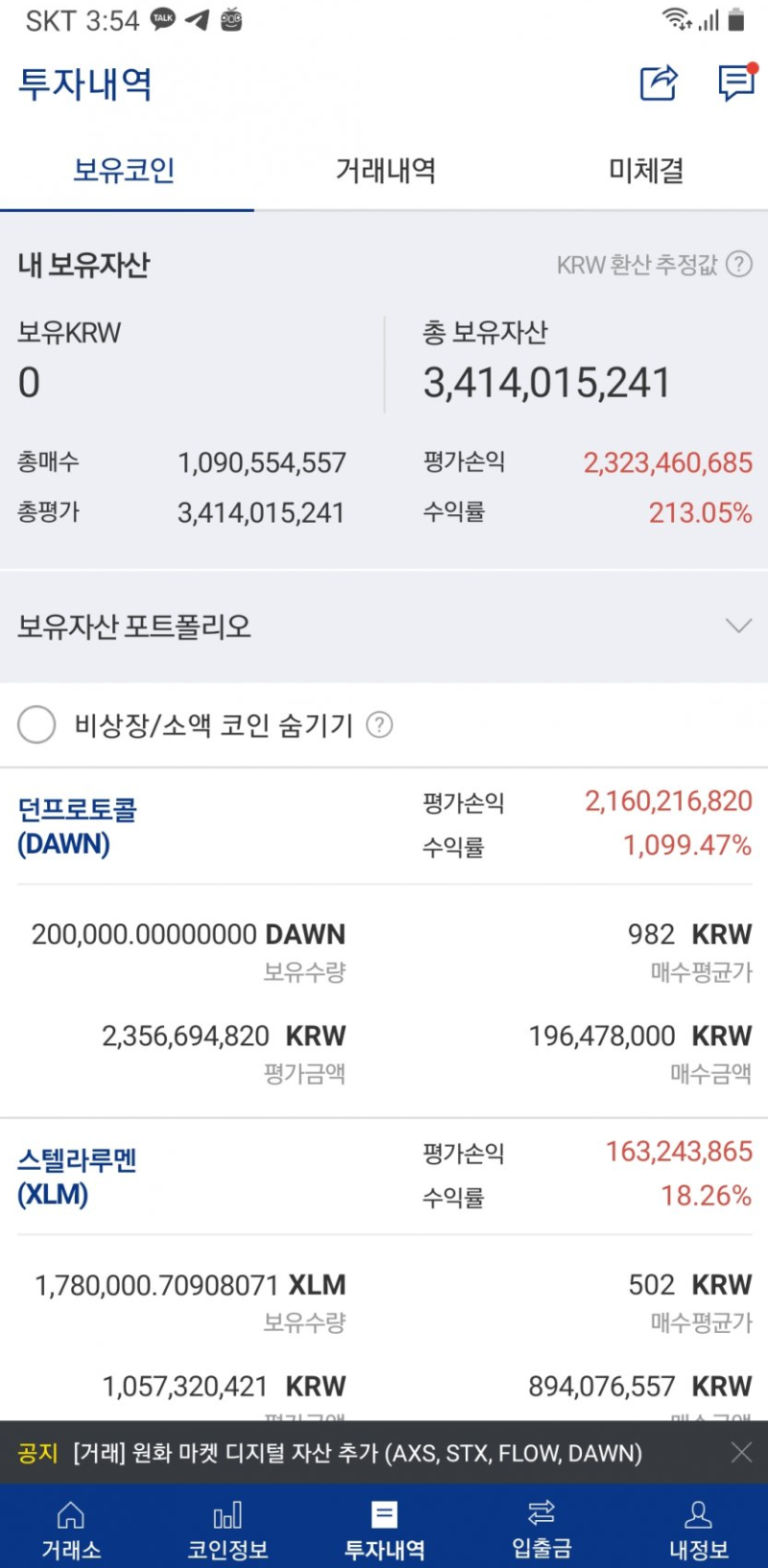The image size is (768, 1568).
Task: Tap the 투자내역 (Investment History) icon
Action: (384, 1526)
